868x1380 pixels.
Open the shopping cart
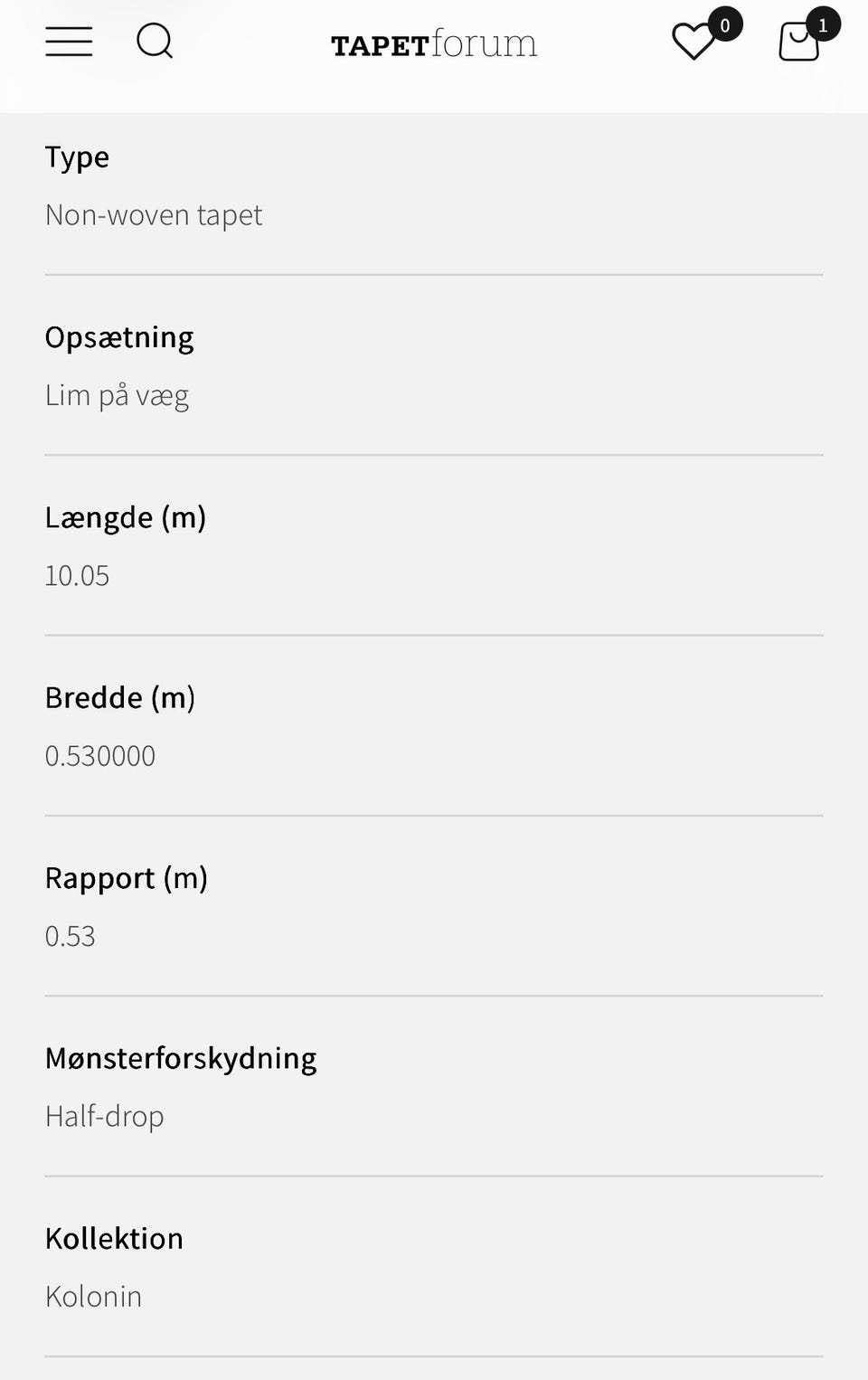tap(799, 42)
